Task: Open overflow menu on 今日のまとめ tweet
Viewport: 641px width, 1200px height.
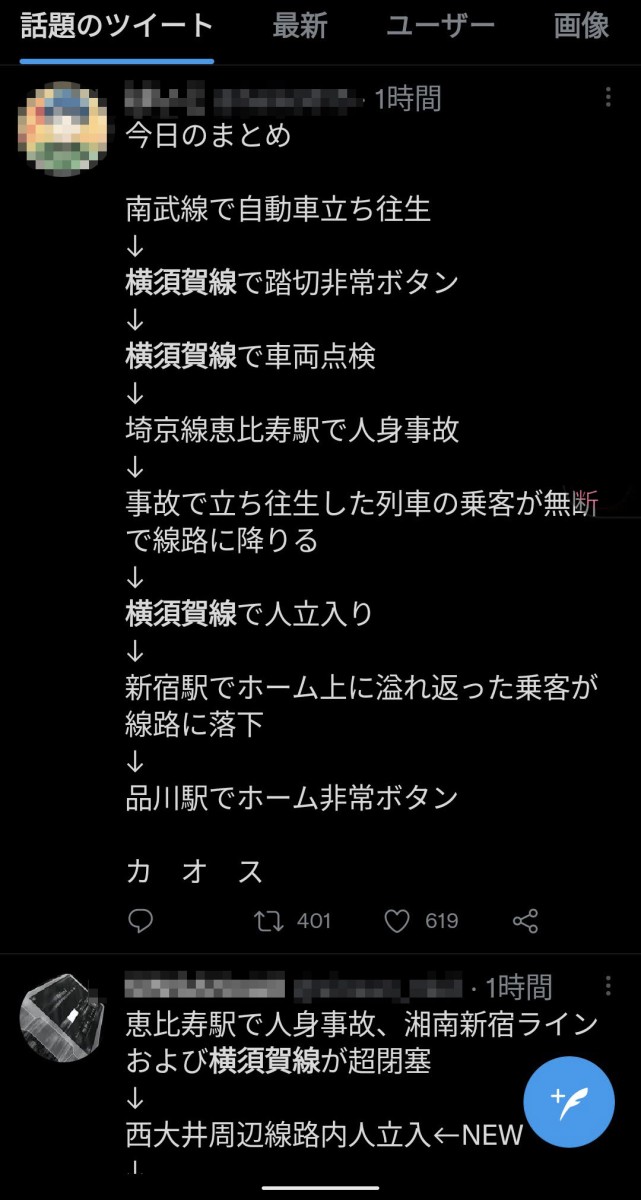Action: 608,97
